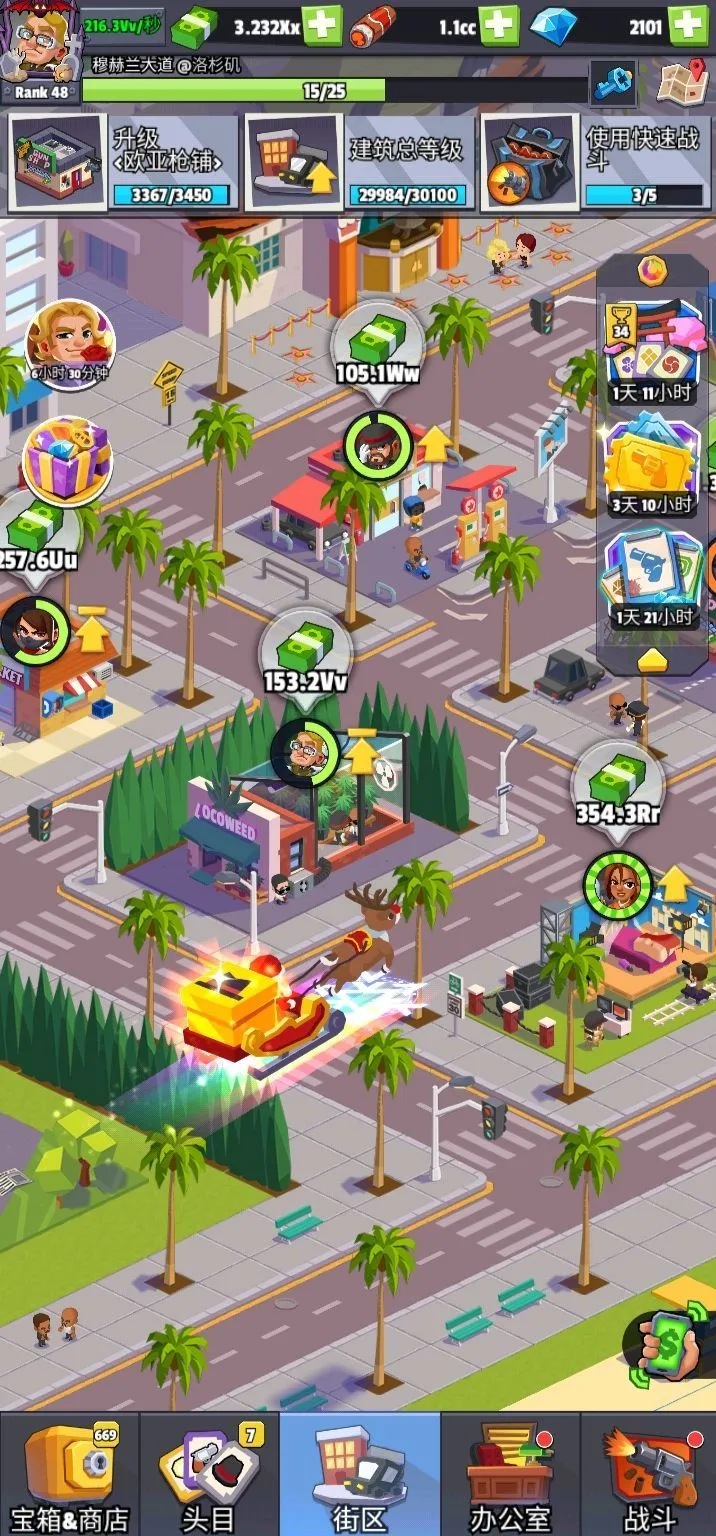This screenshot has height=1536, width=716.
Task: Open the golden ticket event (3天 10小时)
Action: (x=653, y=467)
